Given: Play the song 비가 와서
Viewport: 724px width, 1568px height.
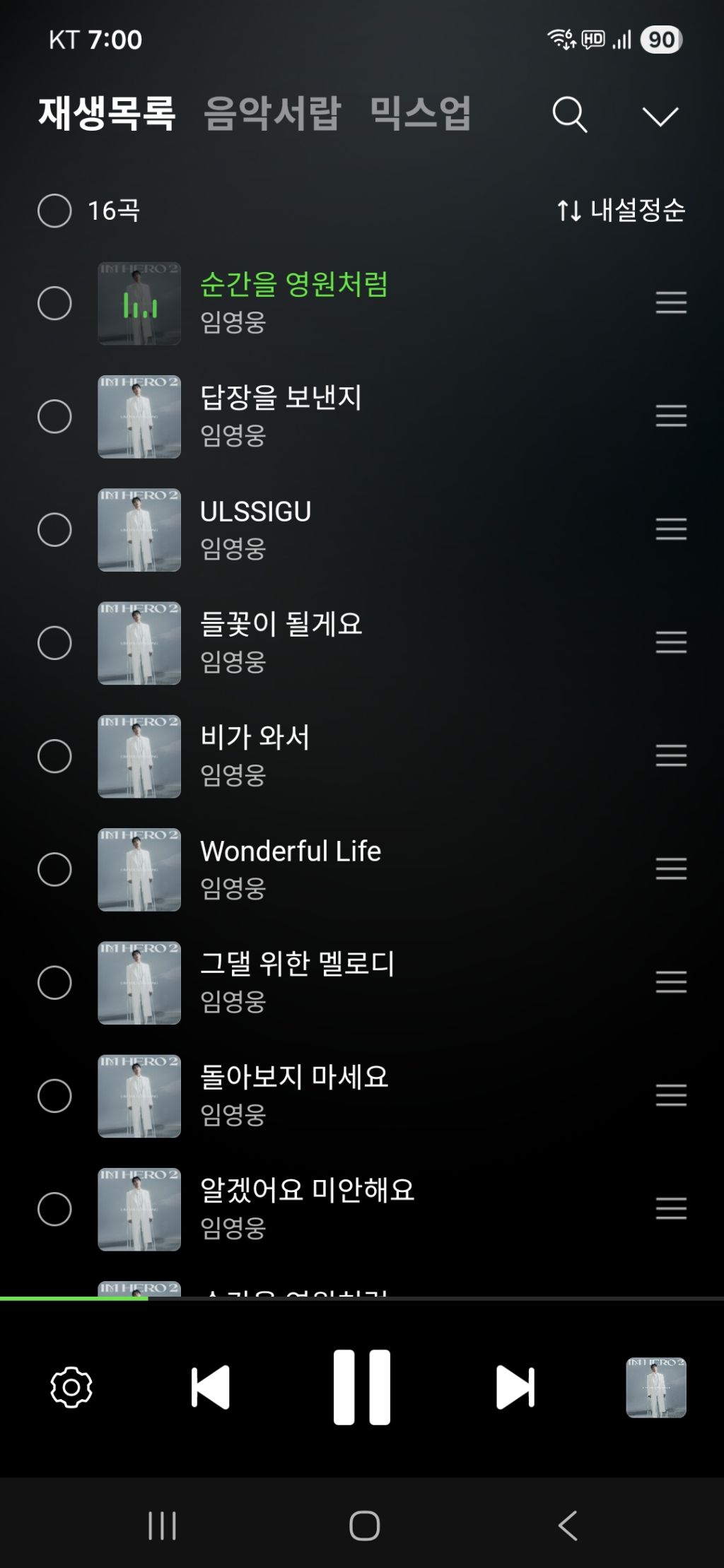Looking at the screenshot, I should coord(255,738).
